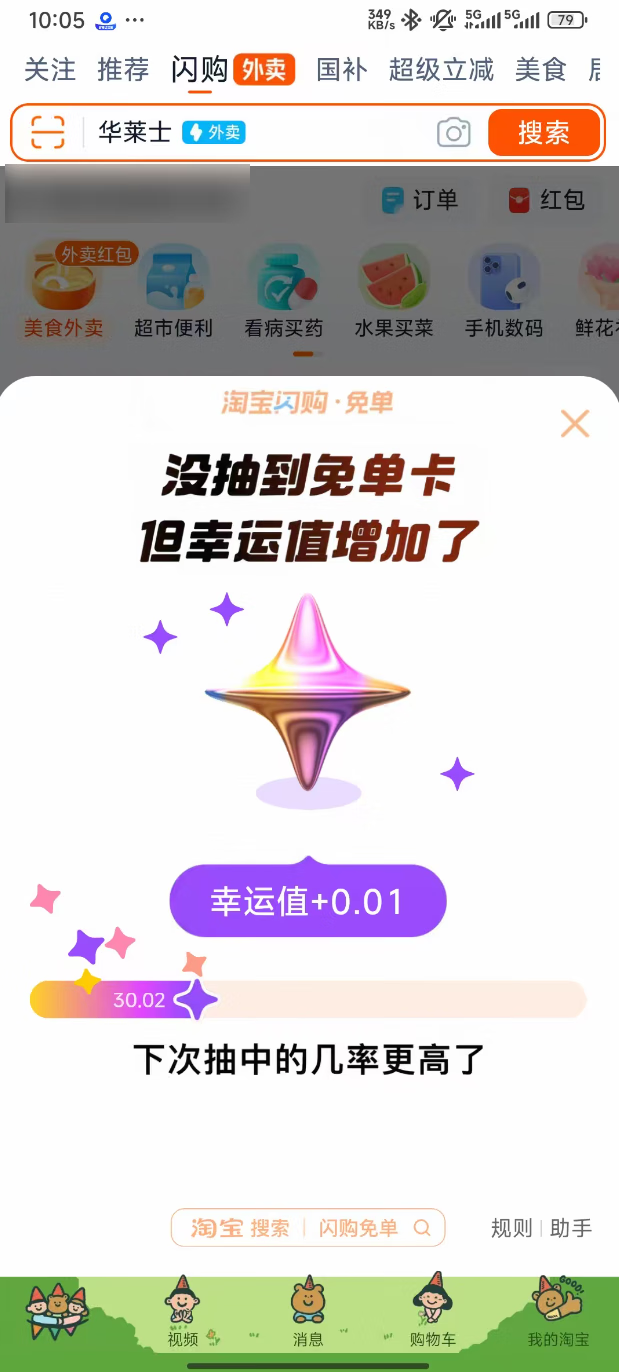This screenshot has width=619, height=1372.
Task: View the 规则 link
Action: (511, 1228)
